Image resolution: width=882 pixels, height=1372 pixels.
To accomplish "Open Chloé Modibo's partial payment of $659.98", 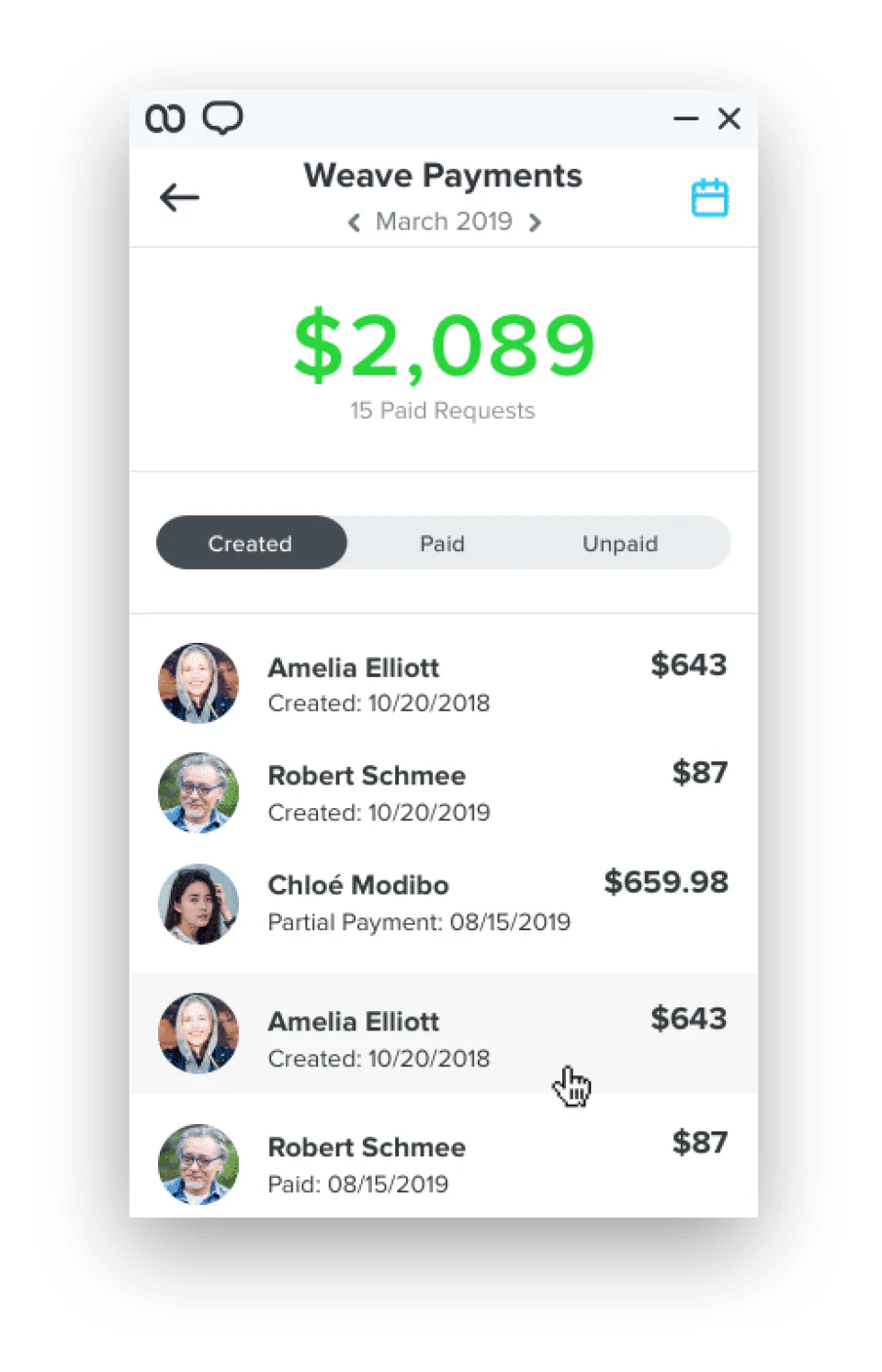I will tap(443, 903).
